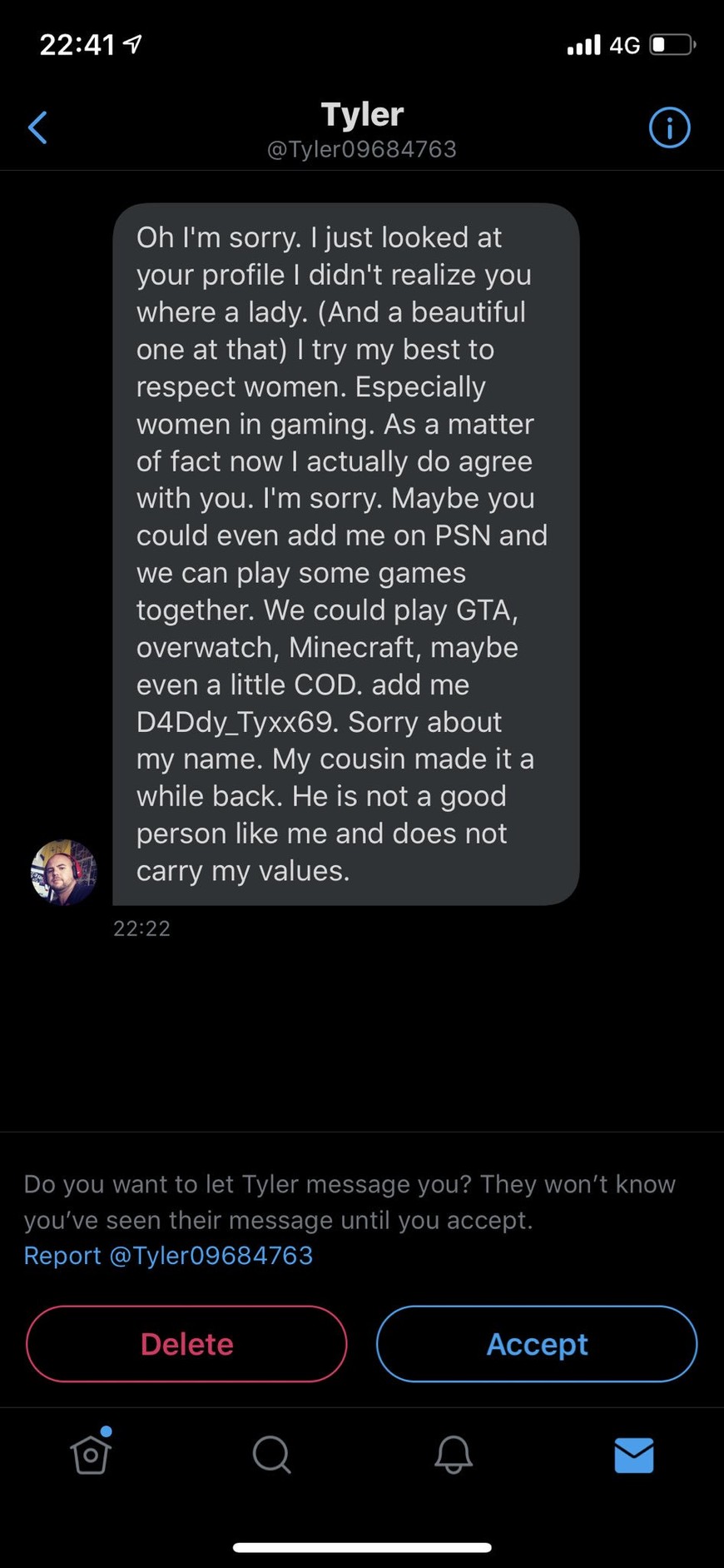Report @Tyler09684763
Viewport: 724px width, 1568px height.
168,1255
